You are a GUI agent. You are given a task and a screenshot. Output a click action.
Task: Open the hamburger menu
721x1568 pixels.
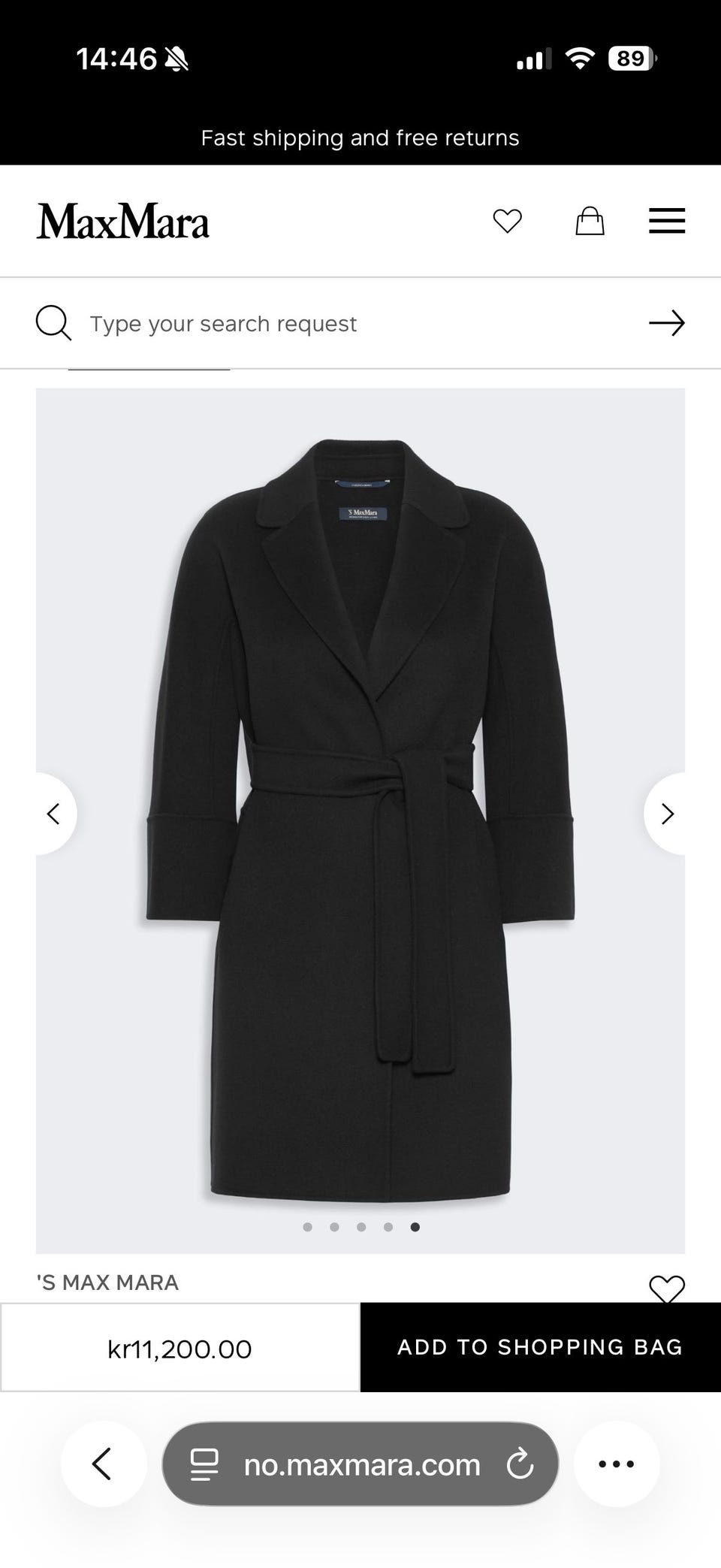(x=667, y=221)
